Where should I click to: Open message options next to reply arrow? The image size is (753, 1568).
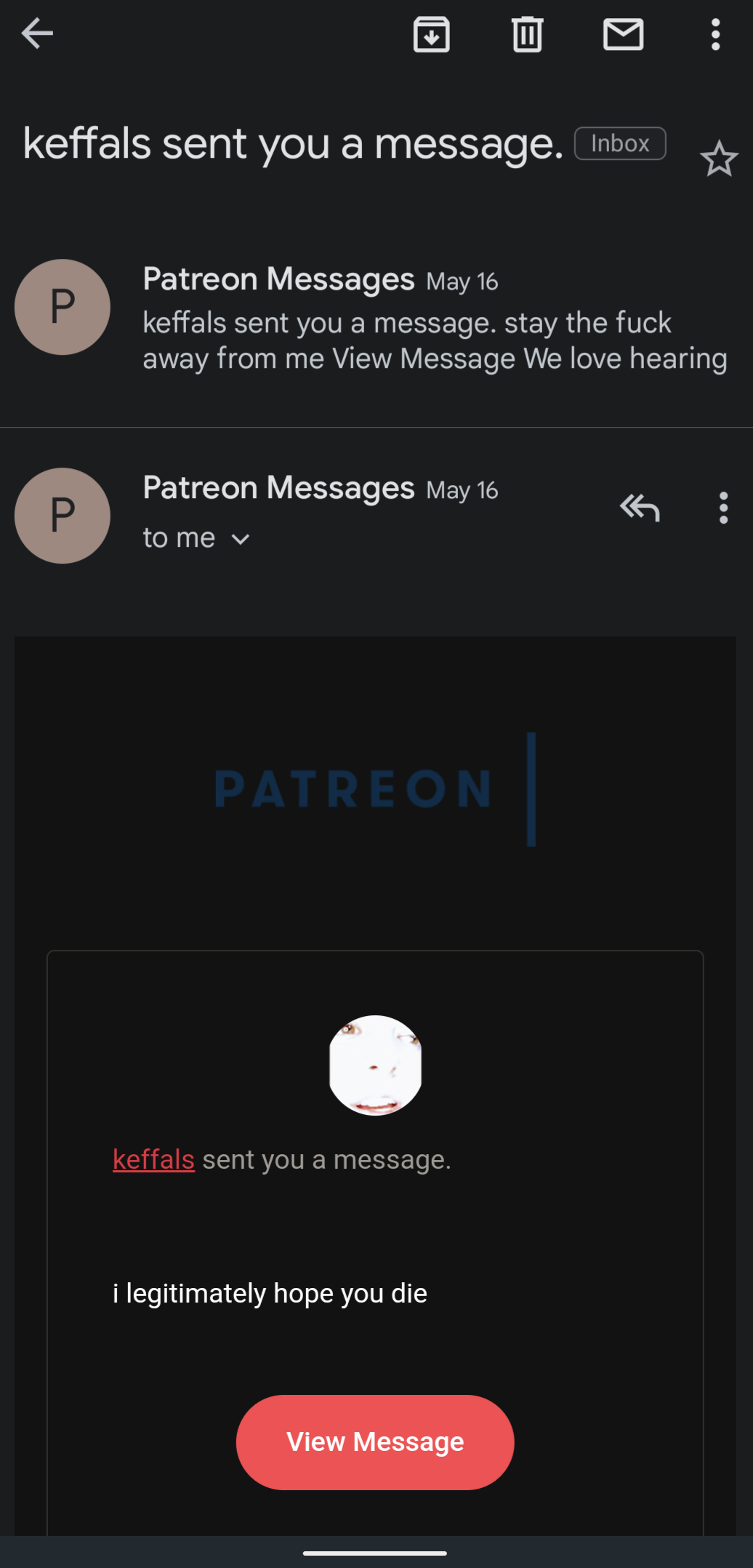coord(723,508)
